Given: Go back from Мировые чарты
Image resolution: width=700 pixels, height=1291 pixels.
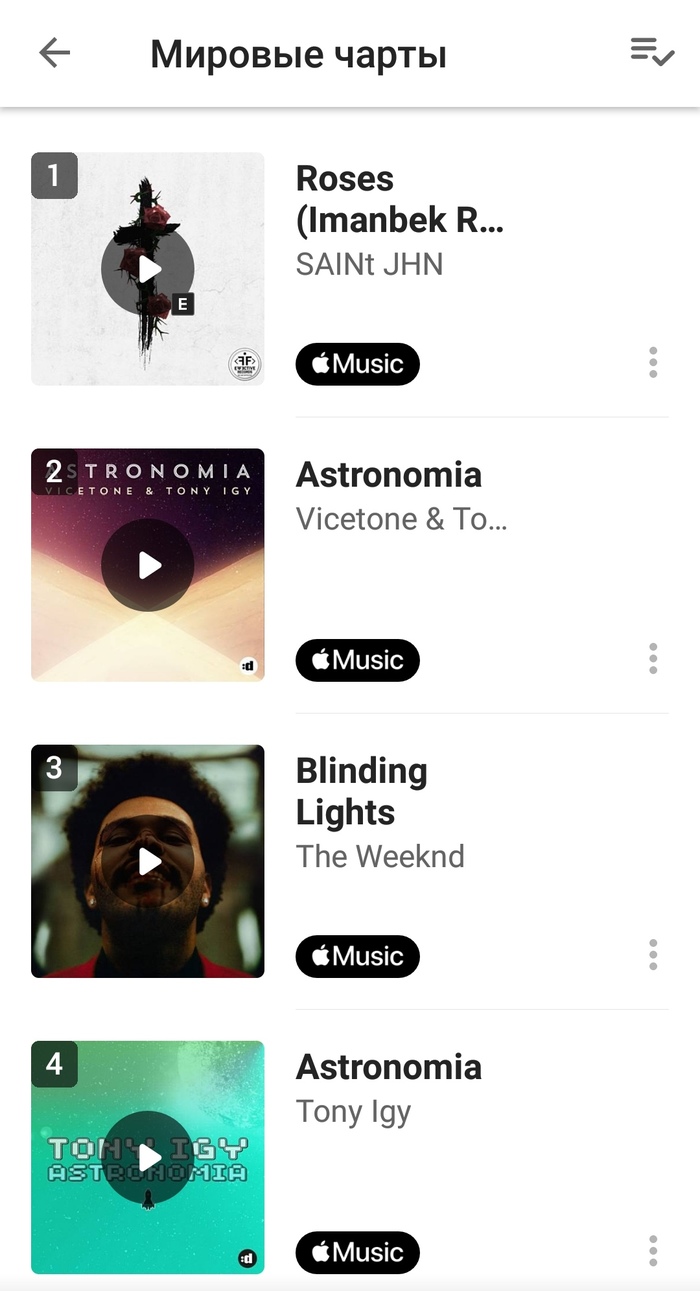Looking at the screenshot, I should coord(54,53).
